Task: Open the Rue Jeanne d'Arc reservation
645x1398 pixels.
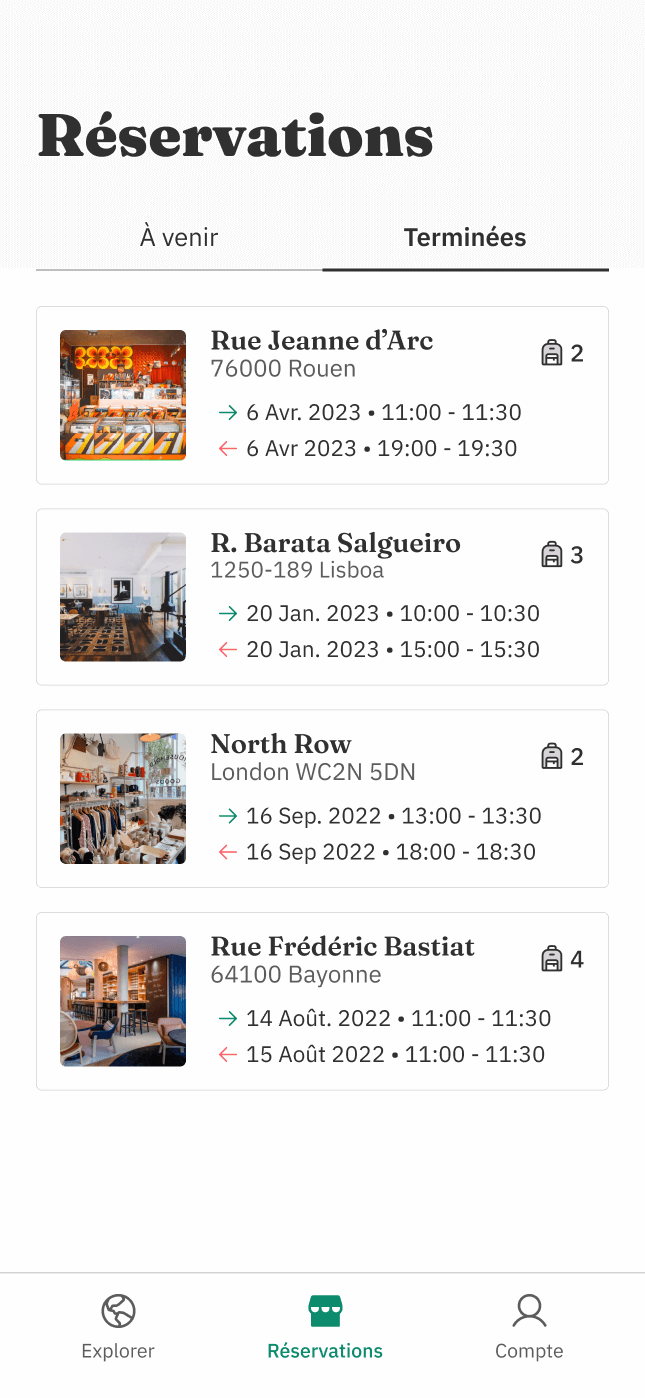Action: 322,395
